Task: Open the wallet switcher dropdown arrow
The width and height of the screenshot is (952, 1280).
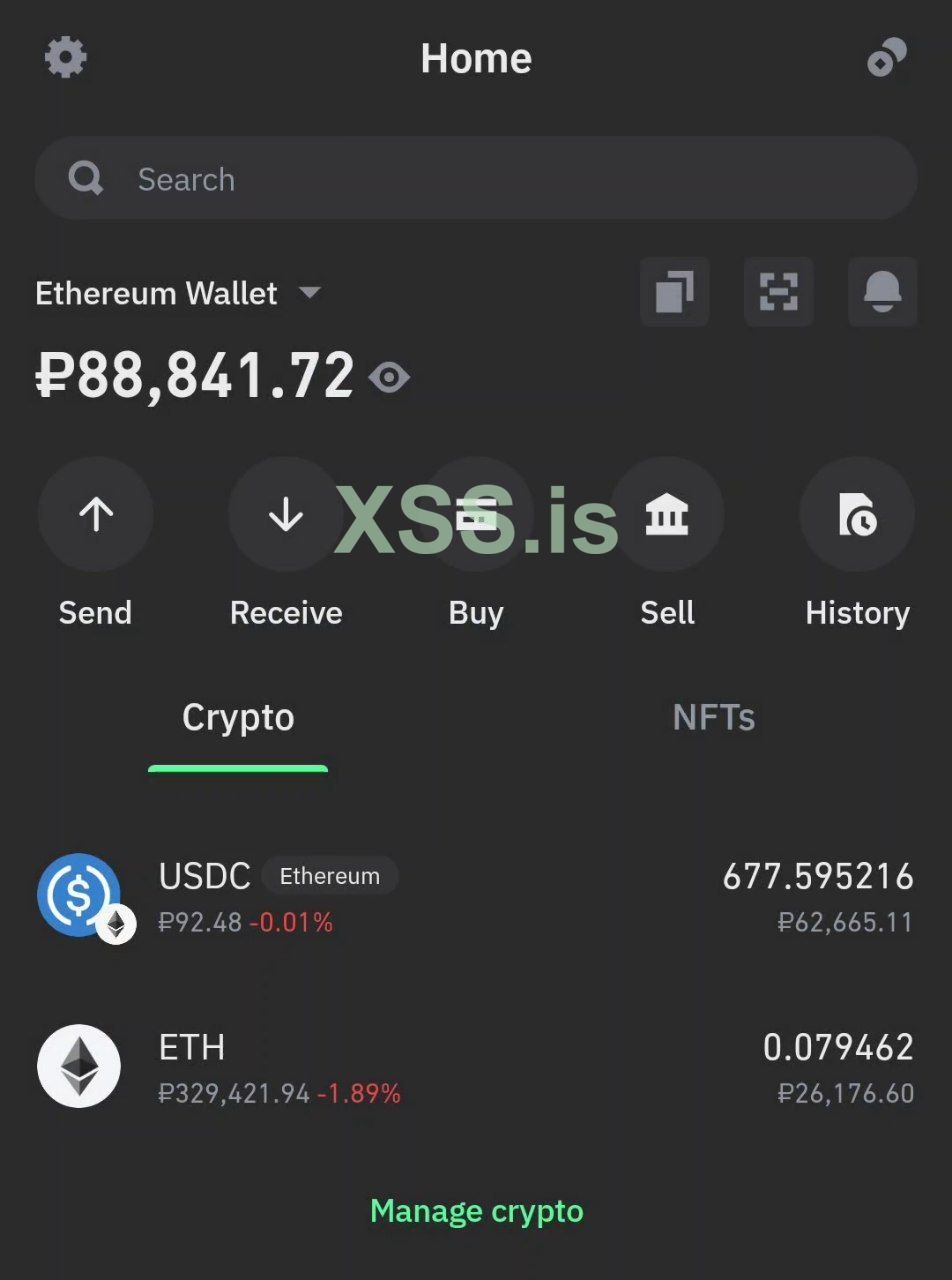Action: coord(310,293)
